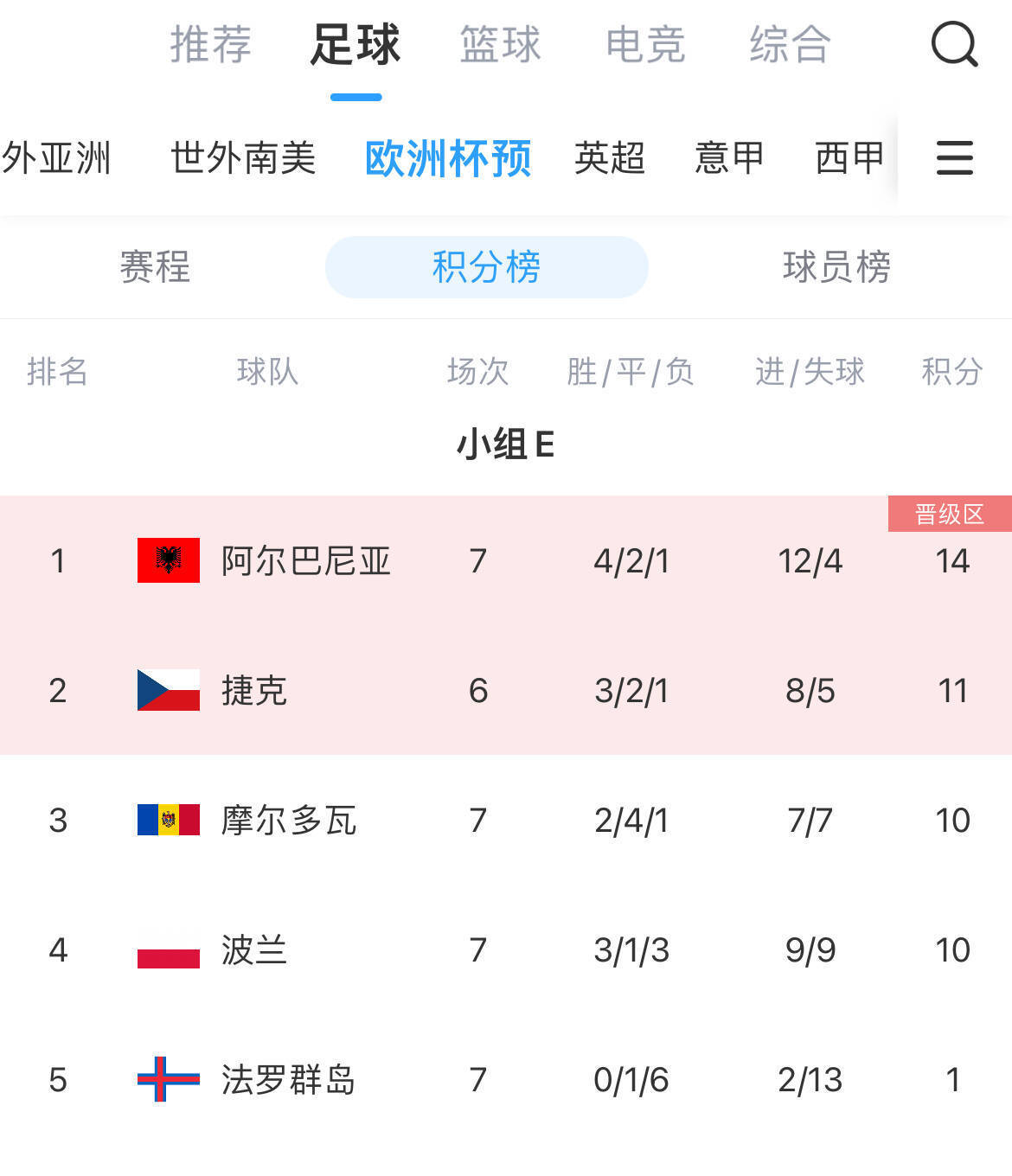Click the Czech Republic flag icon
Image resolution: width=1012 pixels, height=1176 pixels.
[x=168, y=690]
